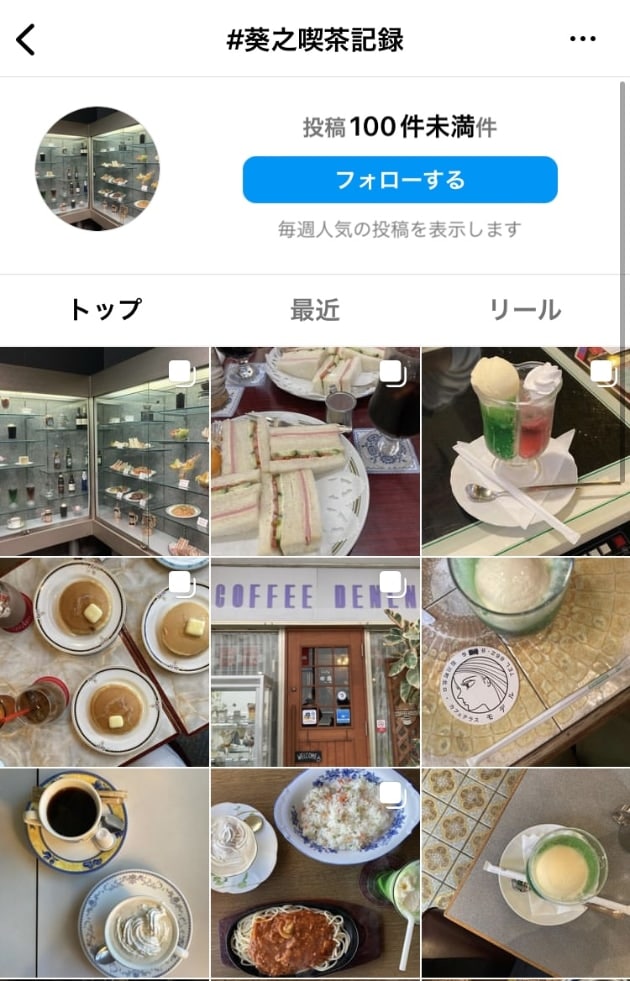Go back from the hashtag page
Screen dimensions: 630x981
(x=26, y=40)
